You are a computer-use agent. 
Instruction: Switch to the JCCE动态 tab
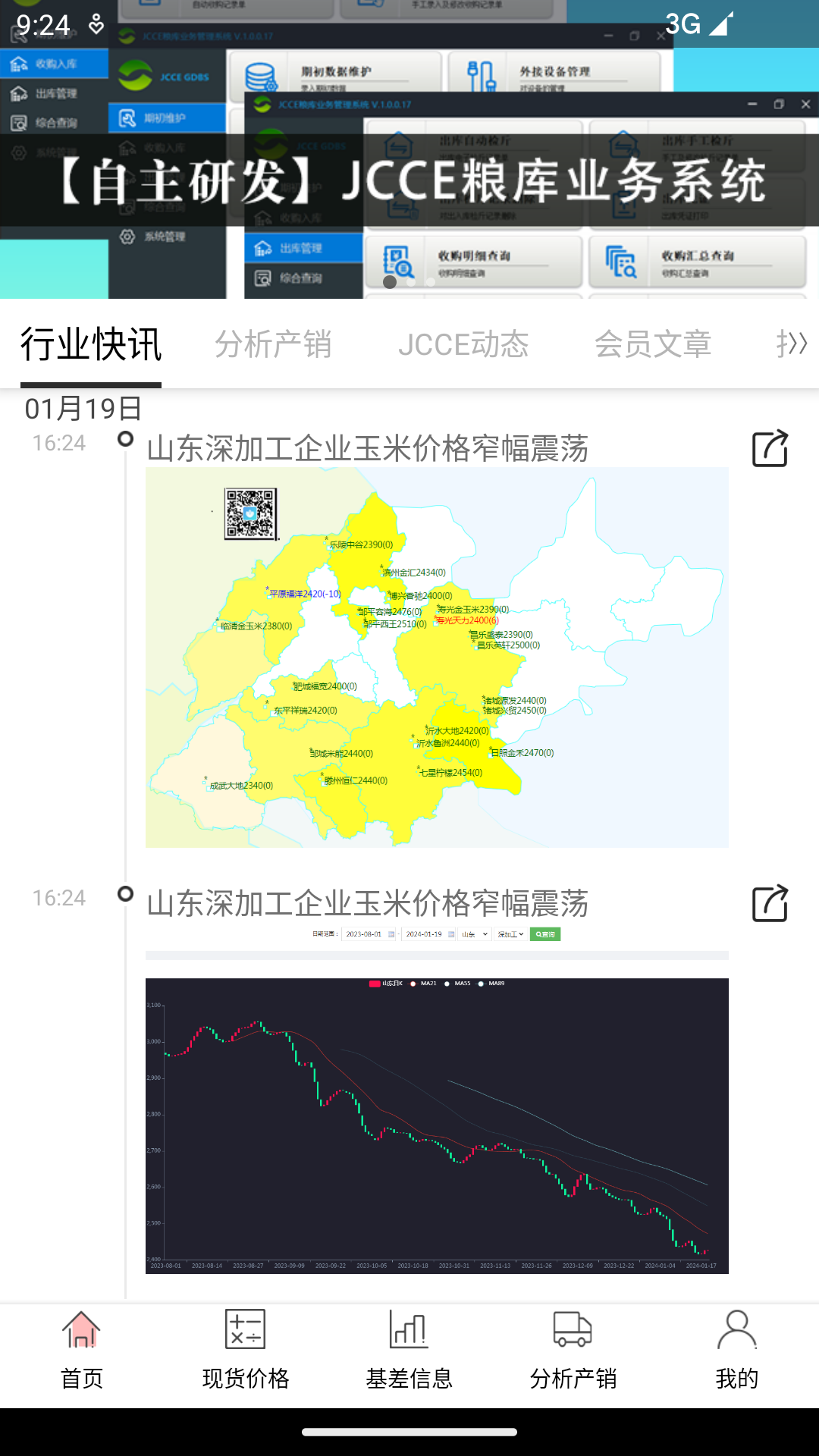click(x=466, y=344)
